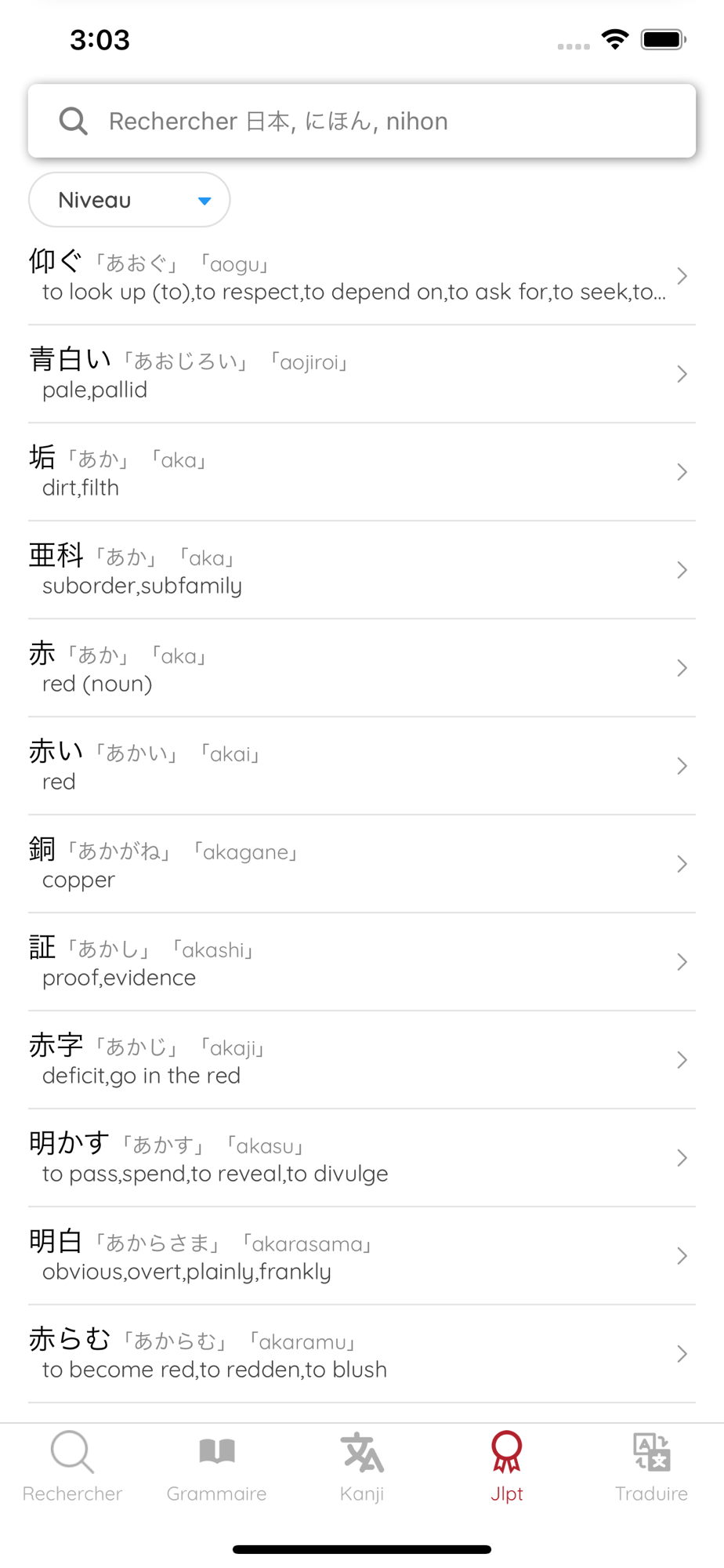
Task: Open the entry for 青白い (aojiroi)
Action: pyautogui.click(x=360, y=375)
